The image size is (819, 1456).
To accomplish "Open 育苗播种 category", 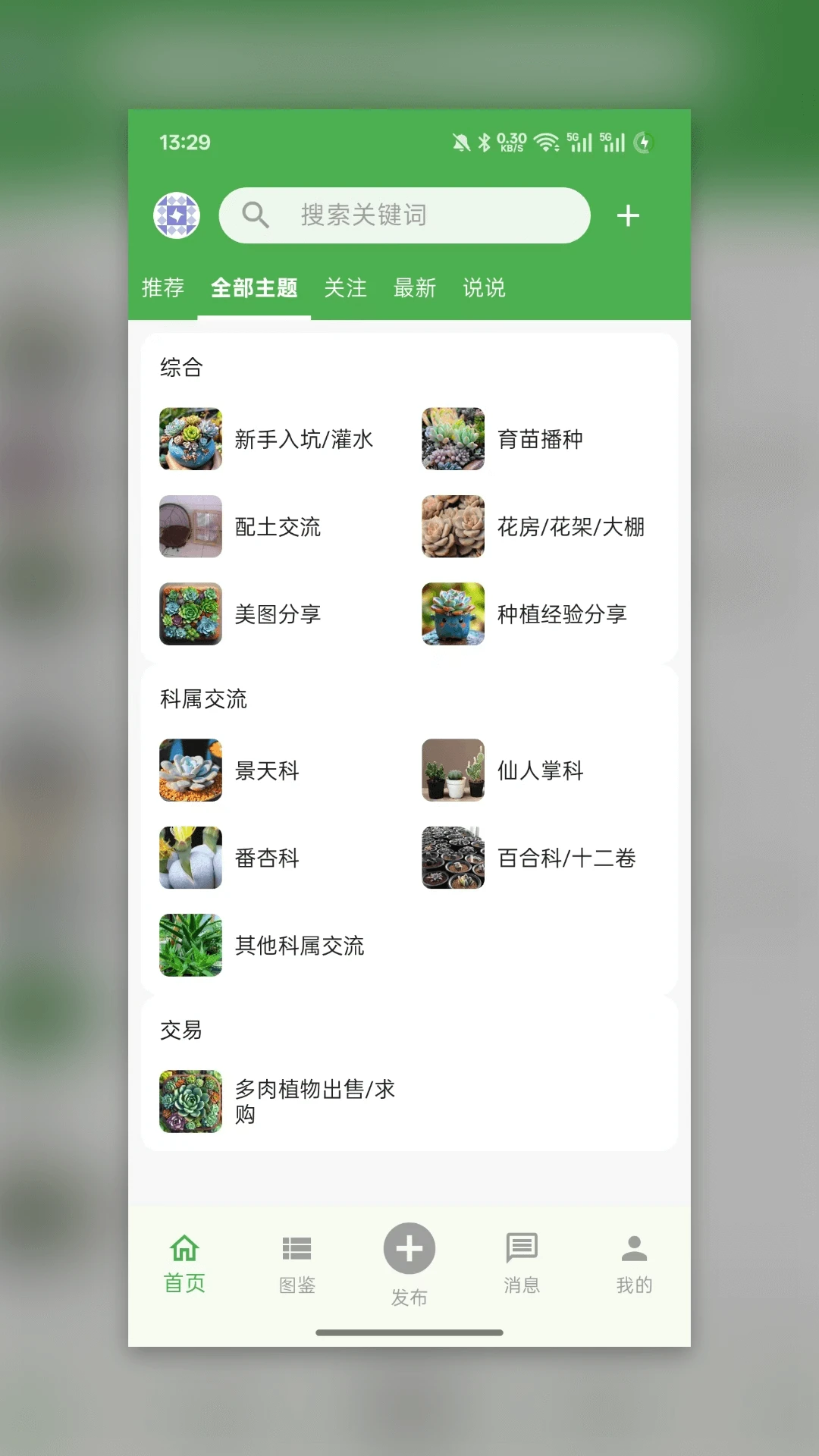I will [540, 440].
